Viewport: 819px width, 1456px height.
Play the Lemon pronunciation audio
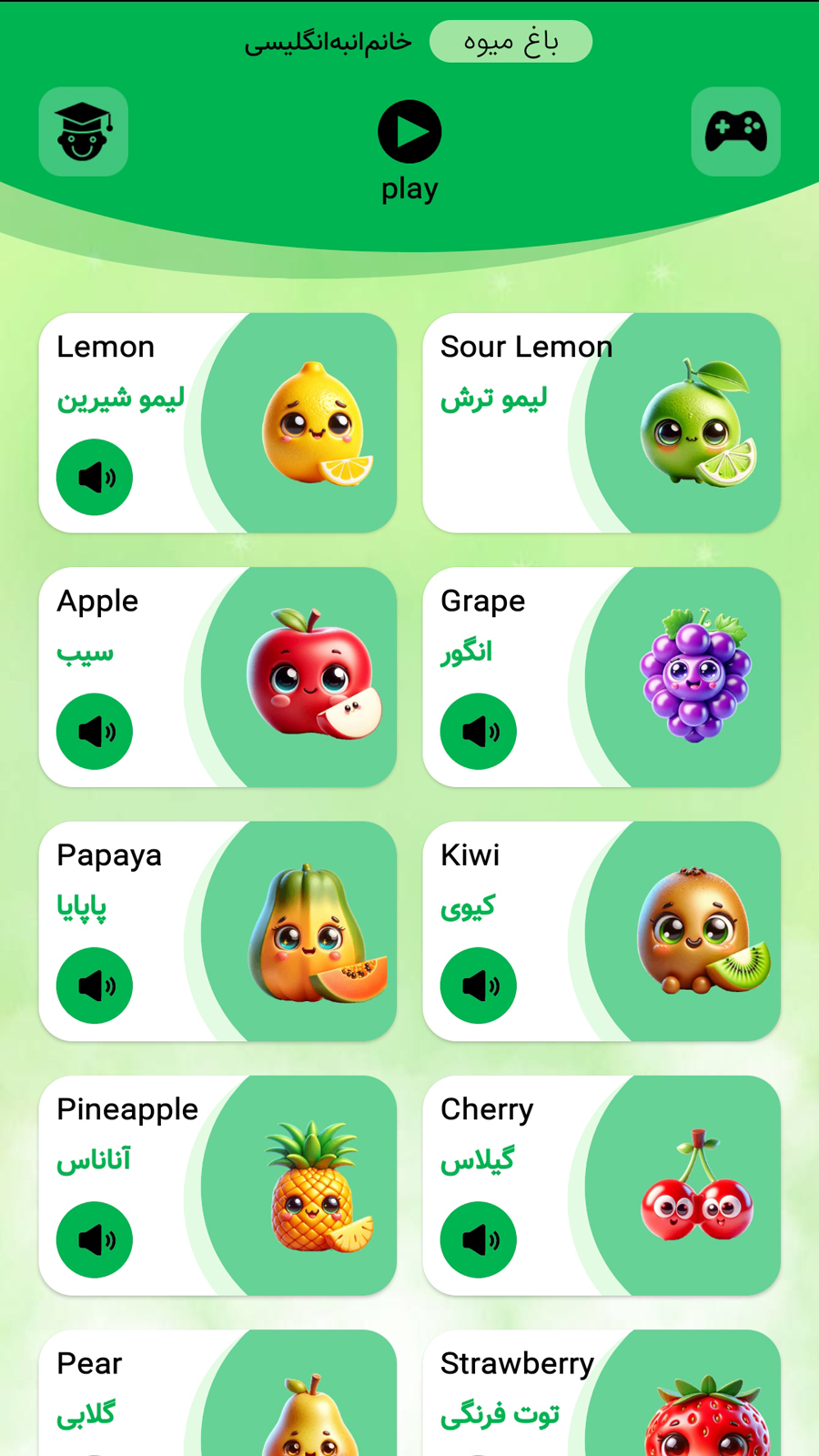click(95, 477)
